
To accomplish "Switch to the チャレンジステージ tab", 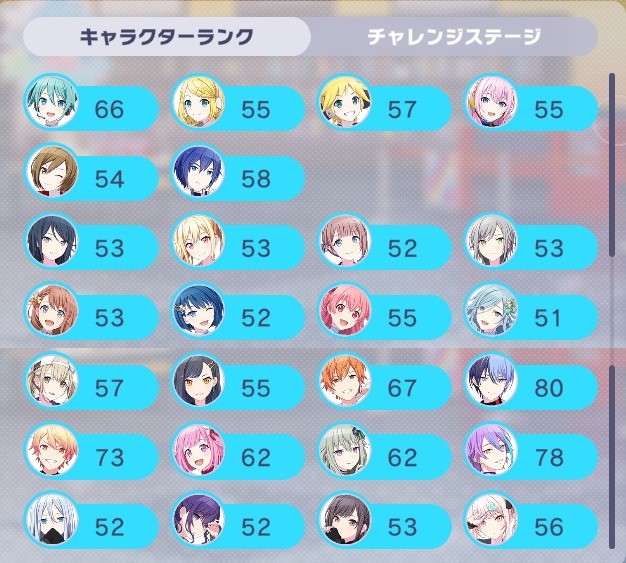I will point(453,38).
